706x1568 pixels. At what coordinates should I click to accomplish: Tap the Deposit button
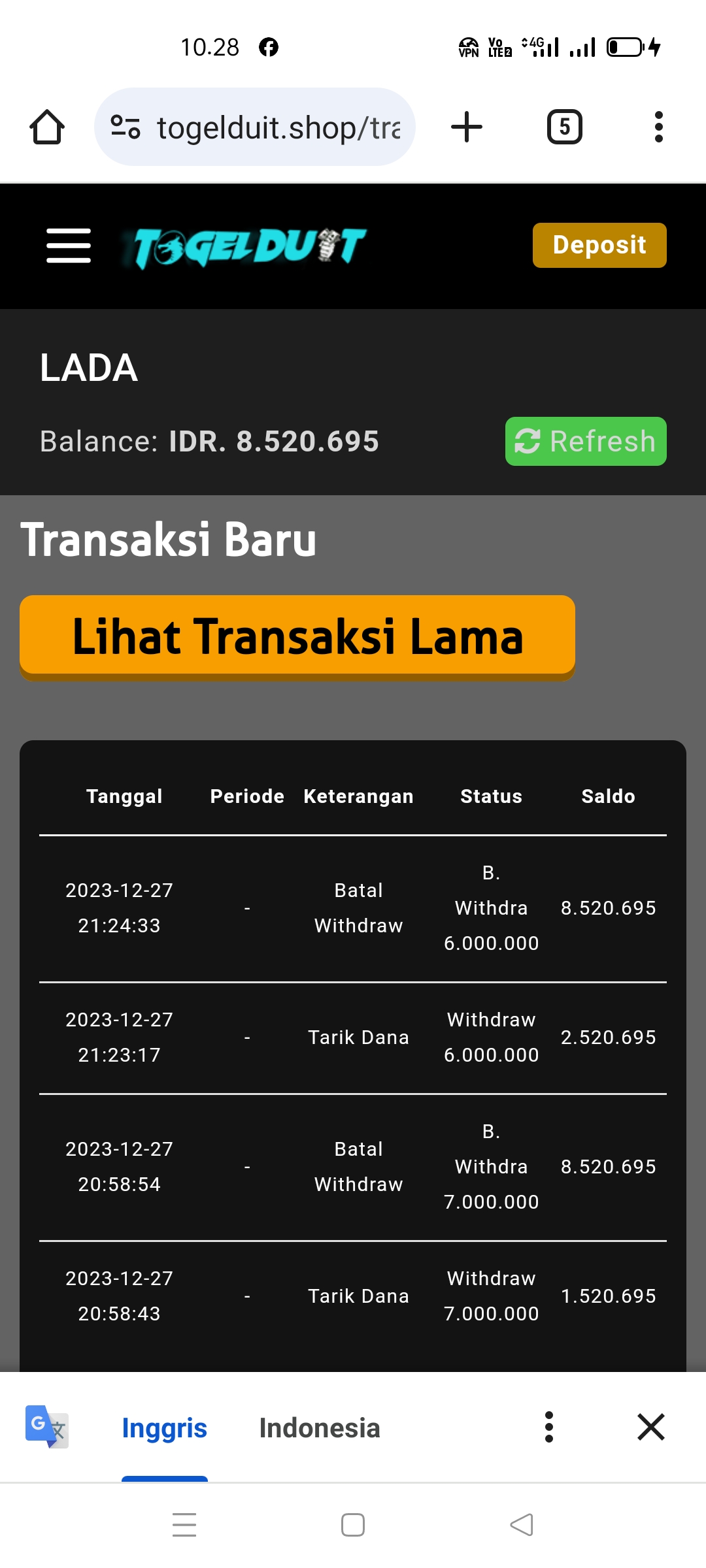[x=599, y=245]
